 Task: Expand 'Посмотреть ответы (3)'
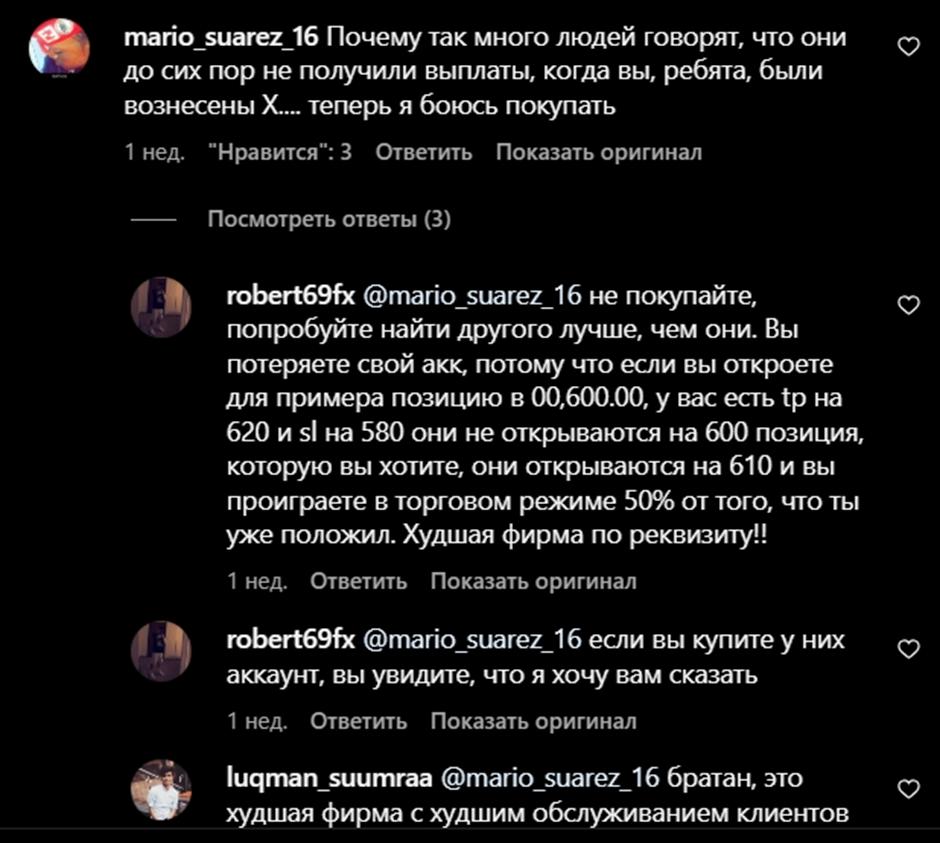[x=328, y=219]
